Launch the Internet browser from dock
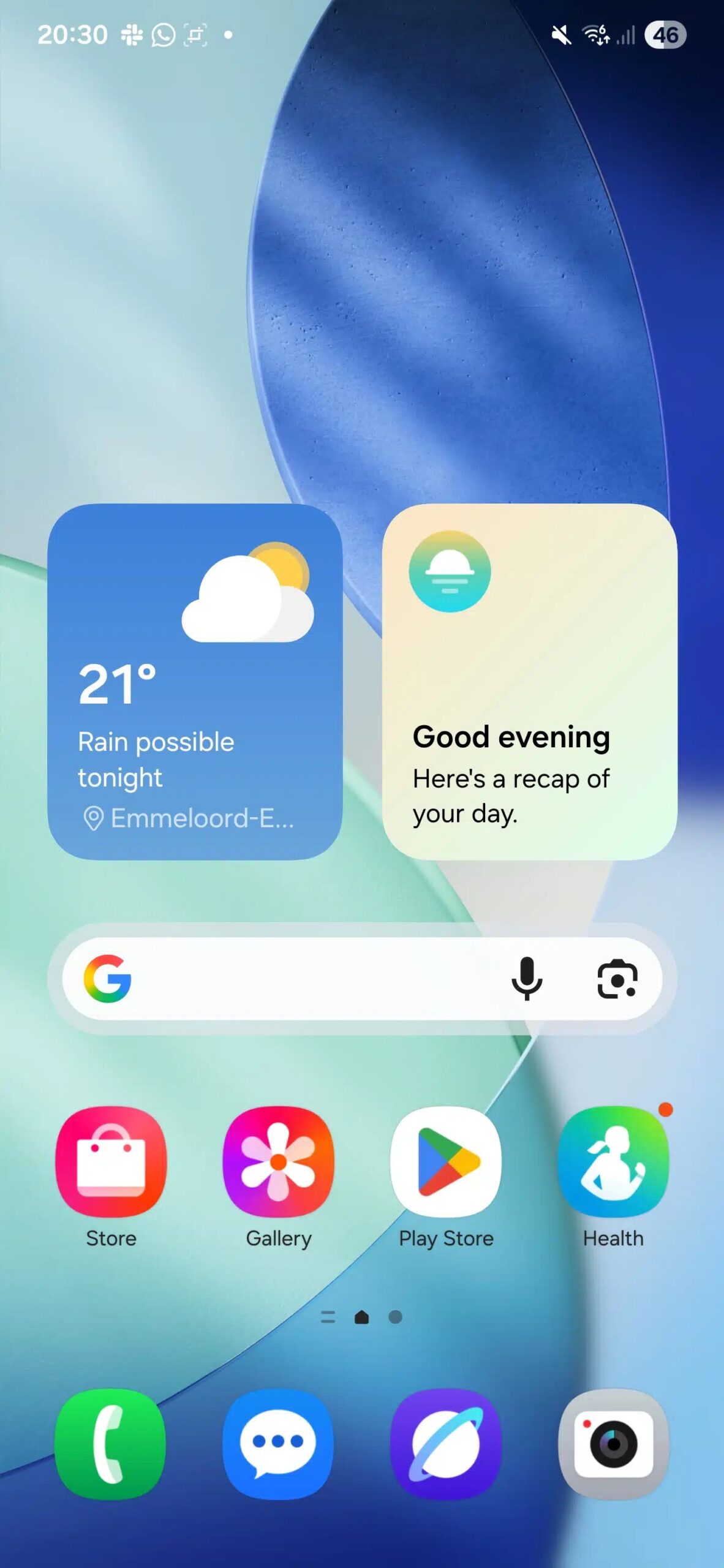This screenshot has width=724, height=1568. click(446, 1444)
